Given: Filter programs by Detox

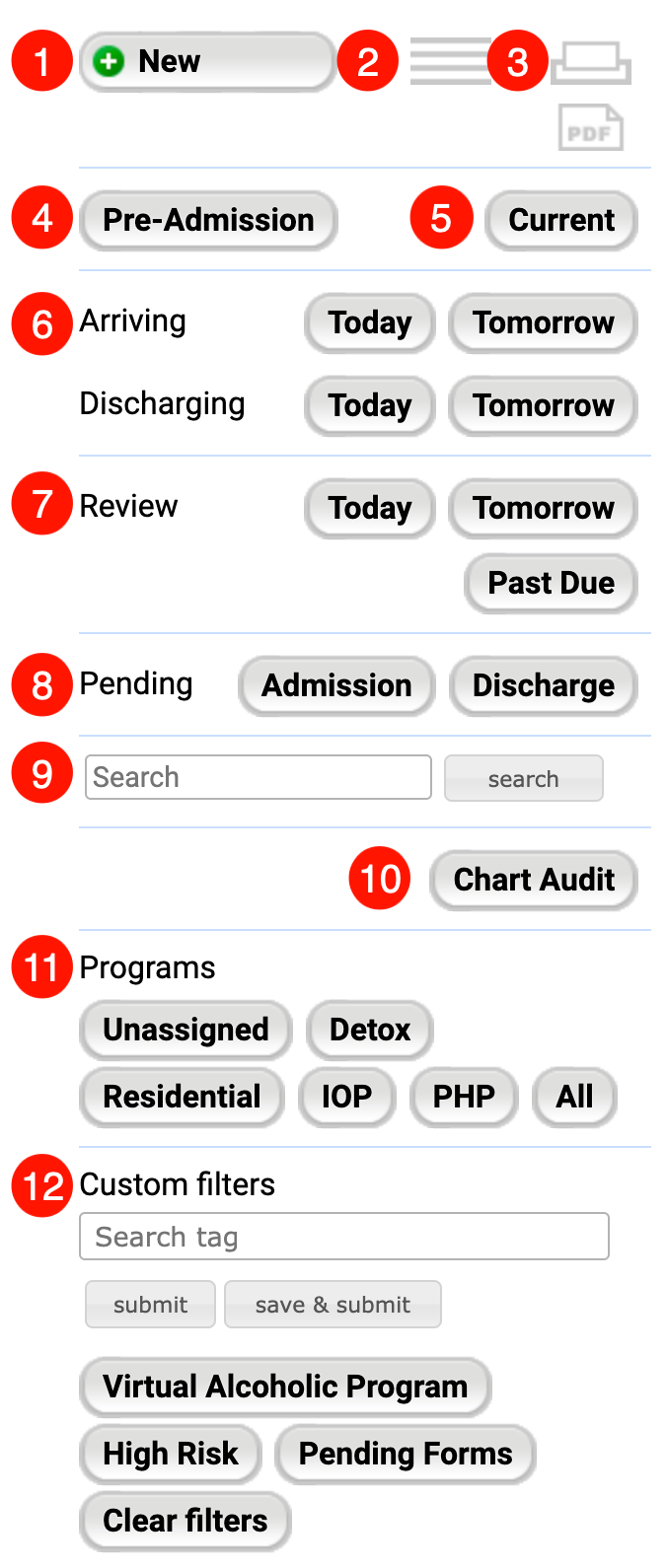Looking at the screenshot, I should 369,1030.
